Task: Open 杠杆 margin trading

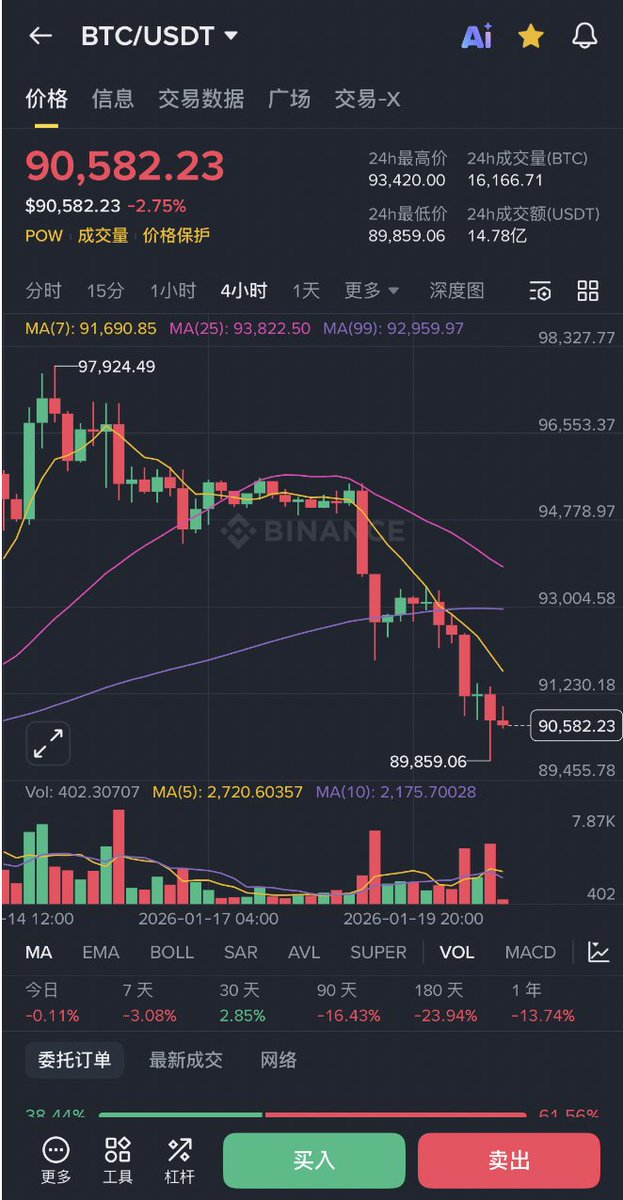Action: [x=180, y=1160]
